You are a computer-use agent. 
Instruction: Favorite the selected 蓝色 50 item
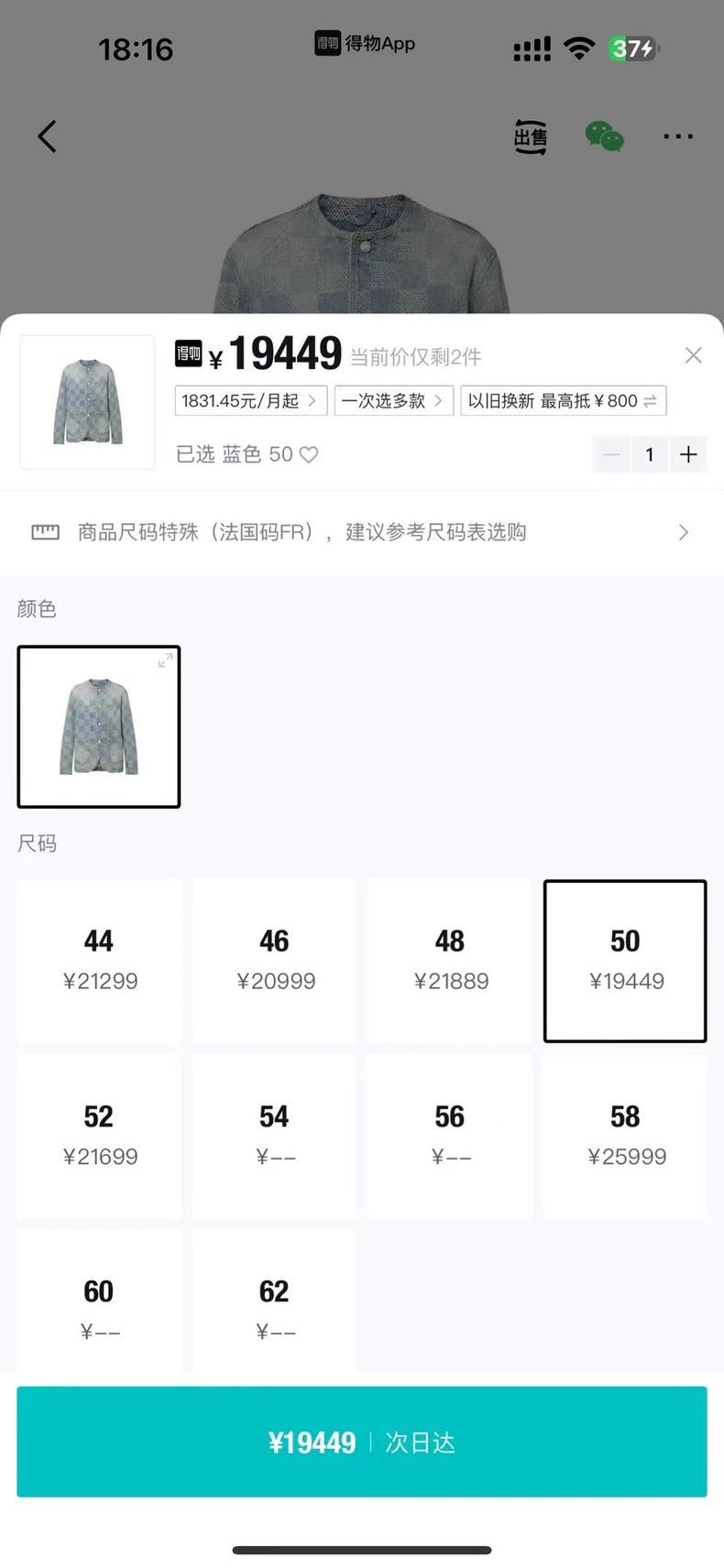pyautogui.click(x=309, y=454)
